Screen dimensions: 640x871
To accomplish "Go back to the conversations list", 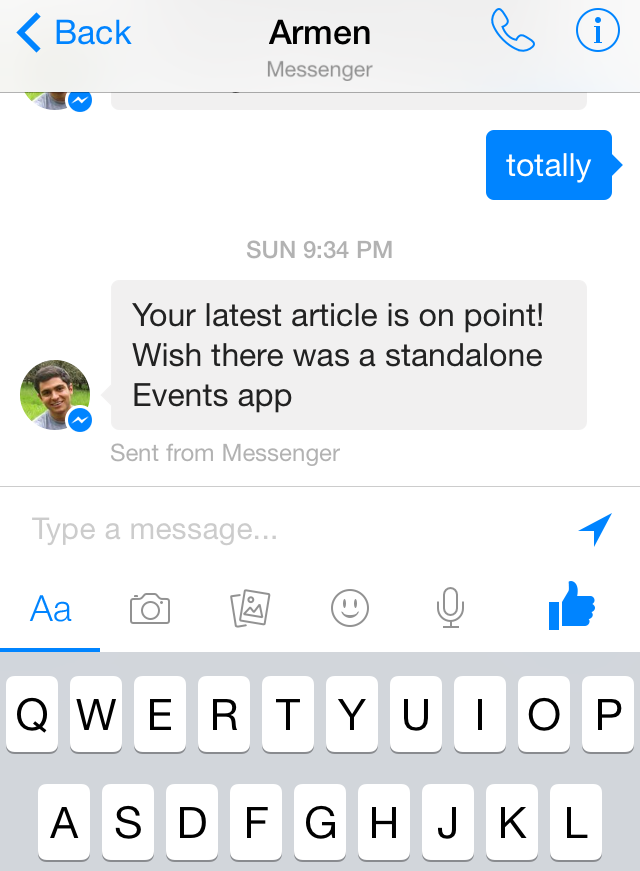I will 74,33.
